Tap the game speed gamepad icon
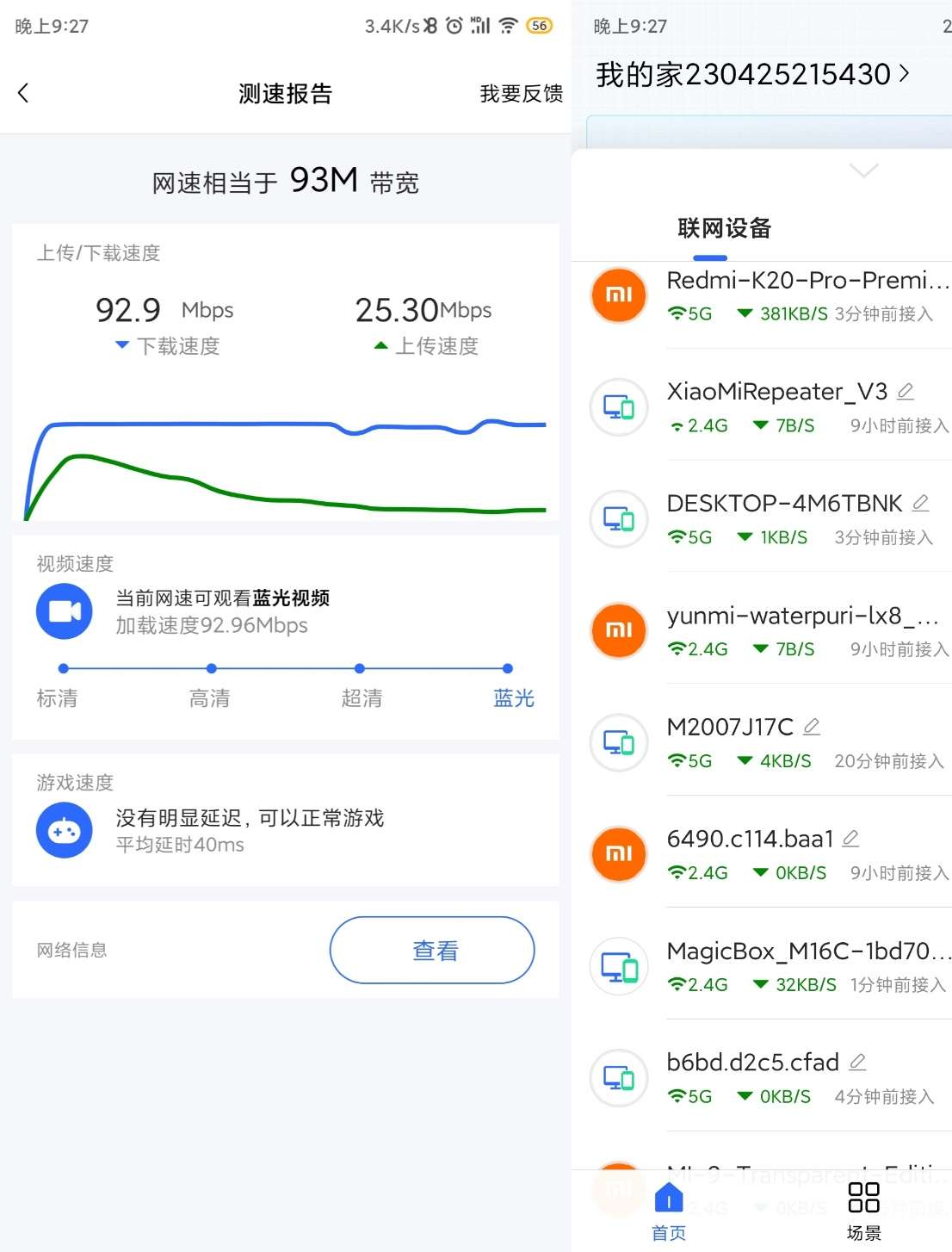 coord(64,830)
